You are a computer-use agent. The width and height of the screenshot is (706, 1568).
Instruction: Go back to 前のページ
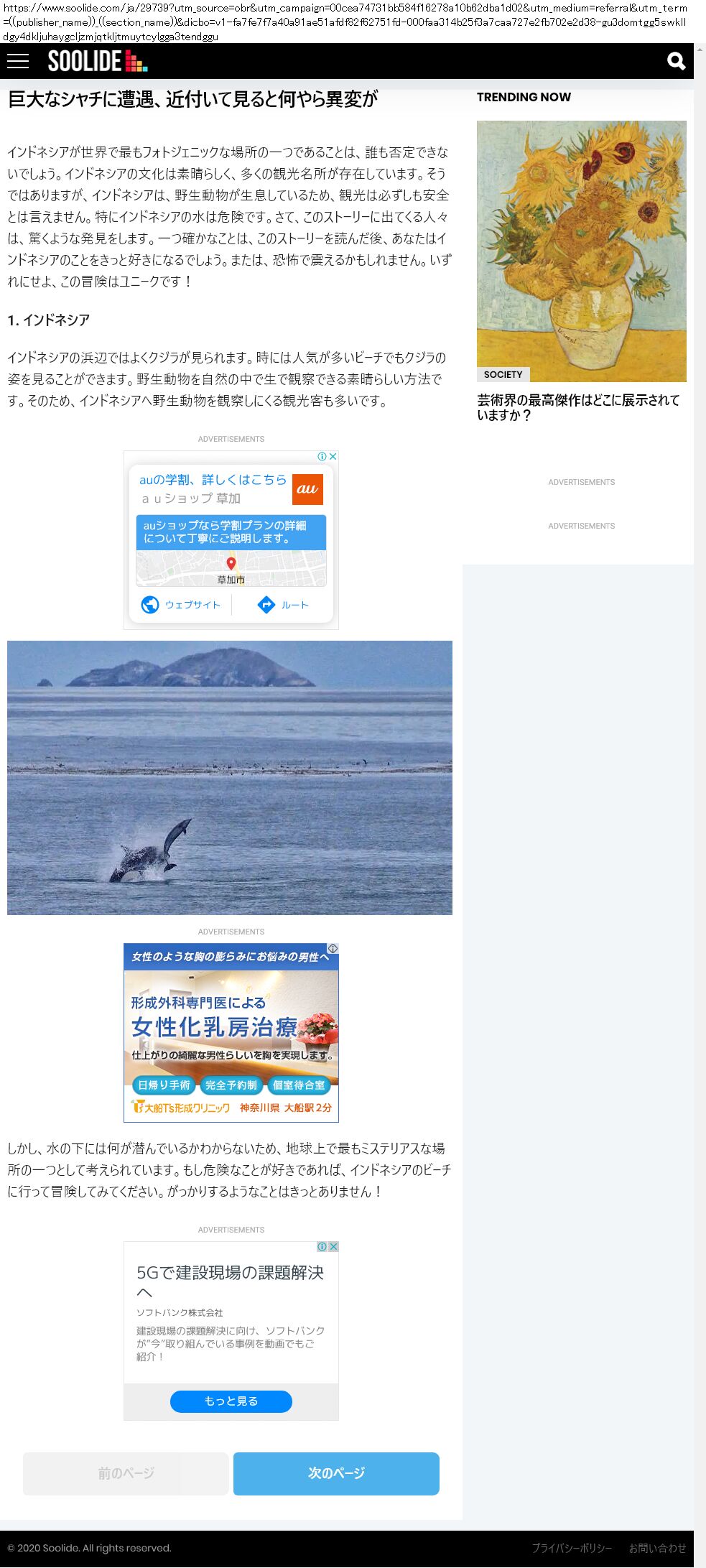[126, 1473]
